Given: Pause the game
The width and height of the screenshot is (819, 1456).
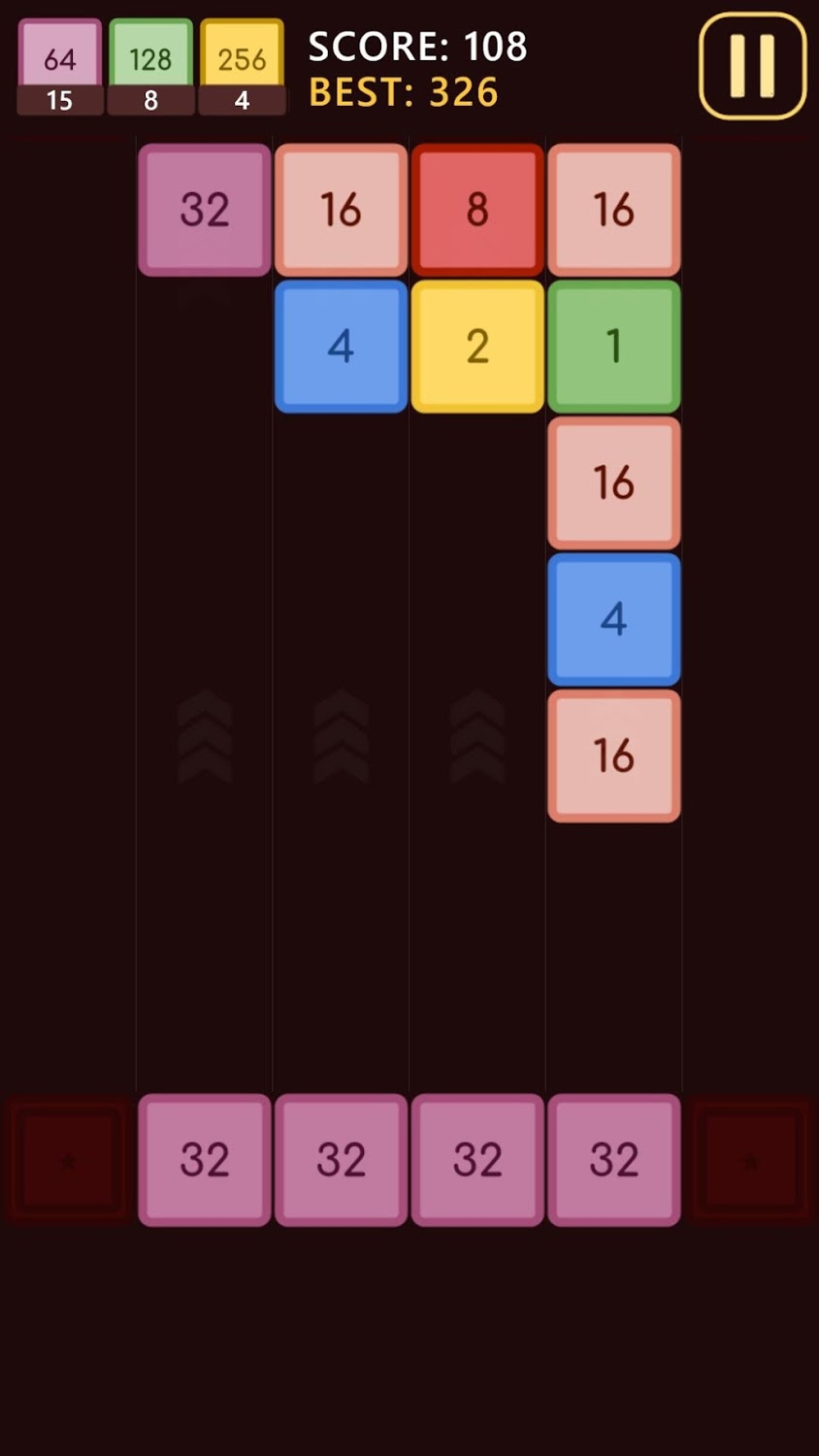Looking at the screenshot, I should coord(752,65).
